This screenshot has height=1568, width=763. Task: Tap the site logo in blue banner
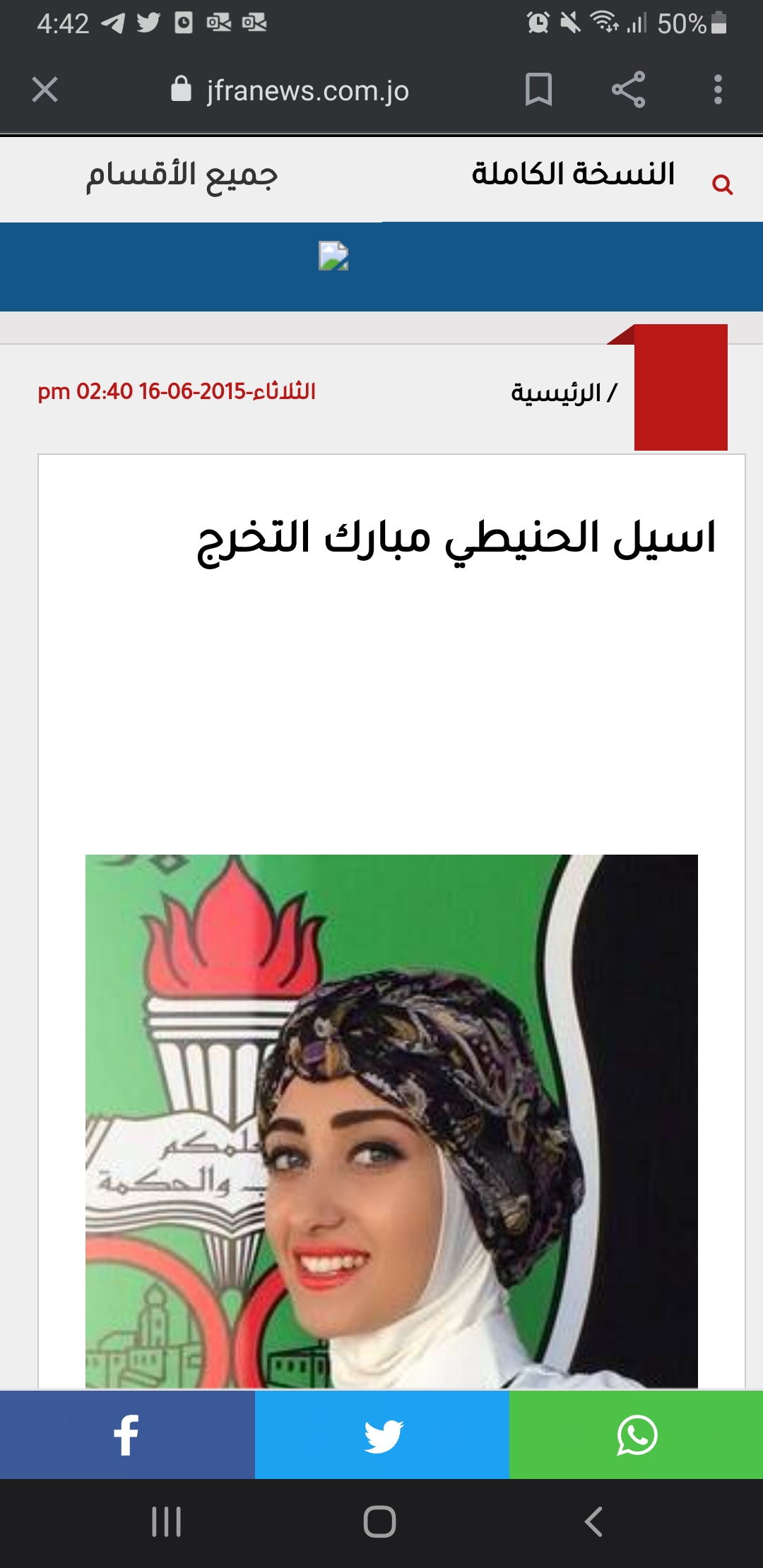click(x=333, y=256)
